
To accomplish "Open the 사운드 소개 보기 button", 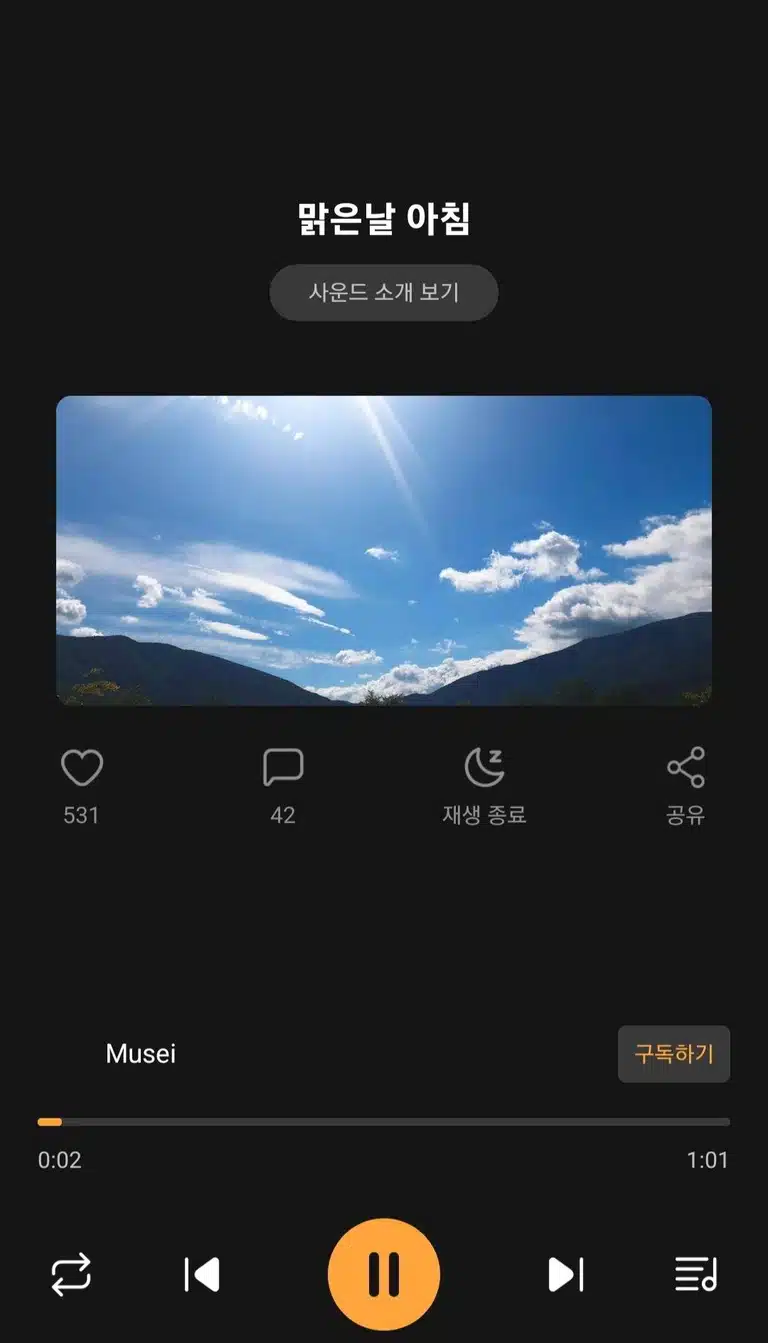I will pos(384,293).
